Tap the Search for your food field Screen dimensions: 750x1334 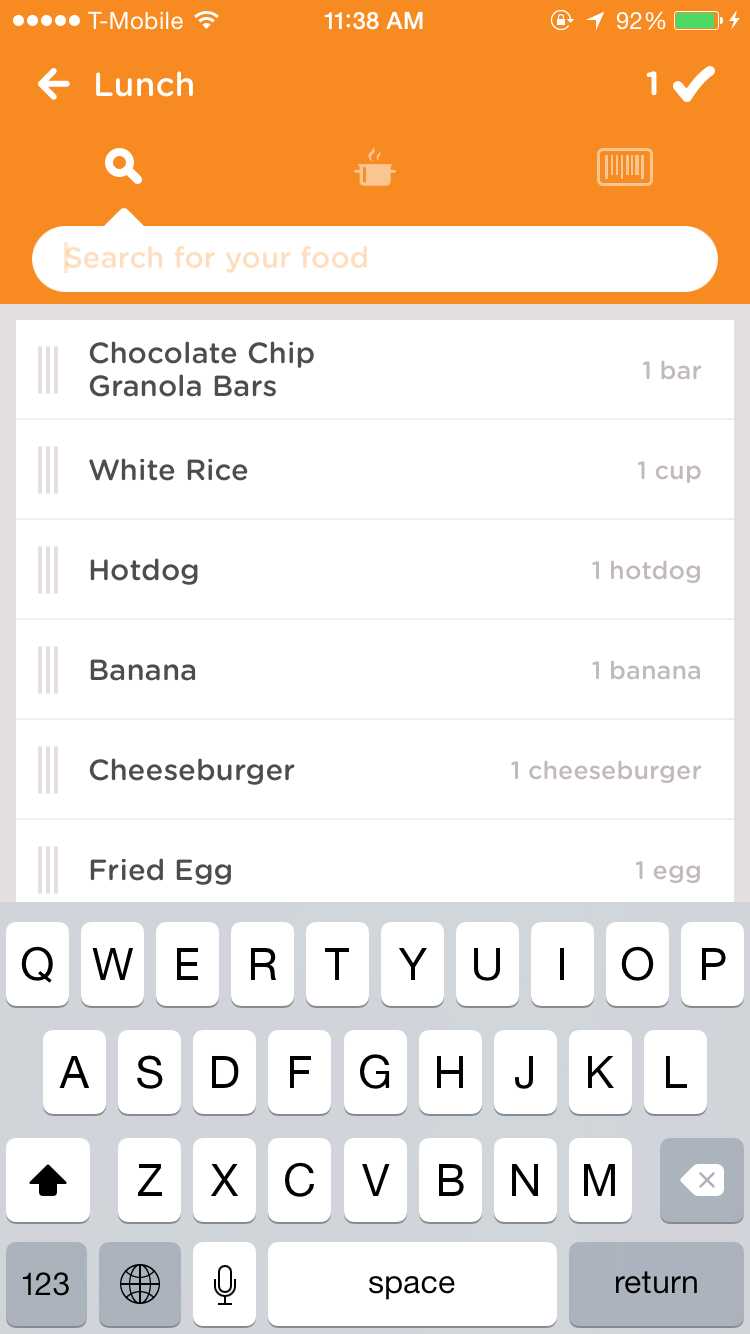375,259
